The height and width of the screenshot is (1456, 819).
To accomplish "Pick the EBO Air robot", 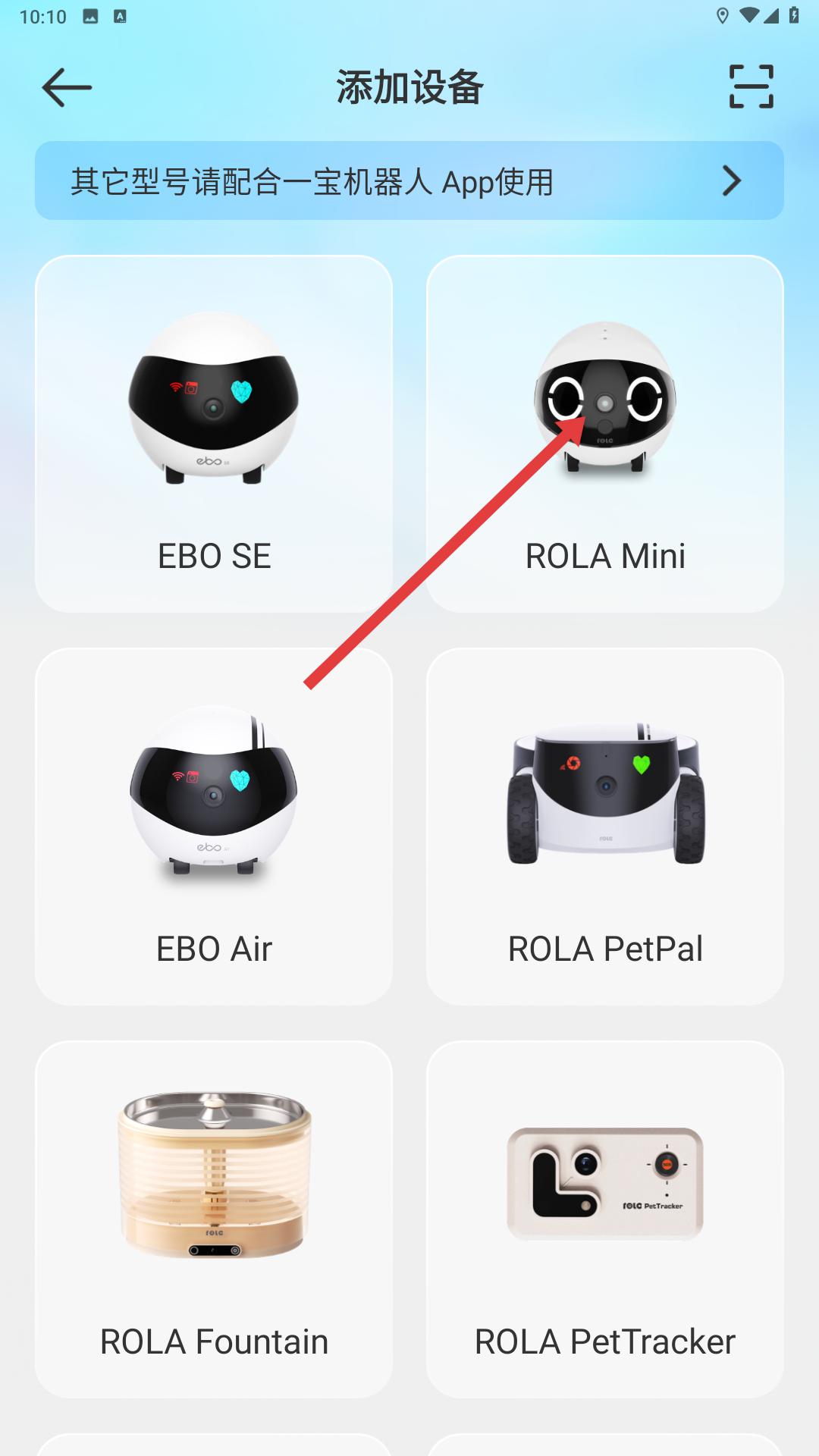I will pyautogui.click(x=214, y=827).
